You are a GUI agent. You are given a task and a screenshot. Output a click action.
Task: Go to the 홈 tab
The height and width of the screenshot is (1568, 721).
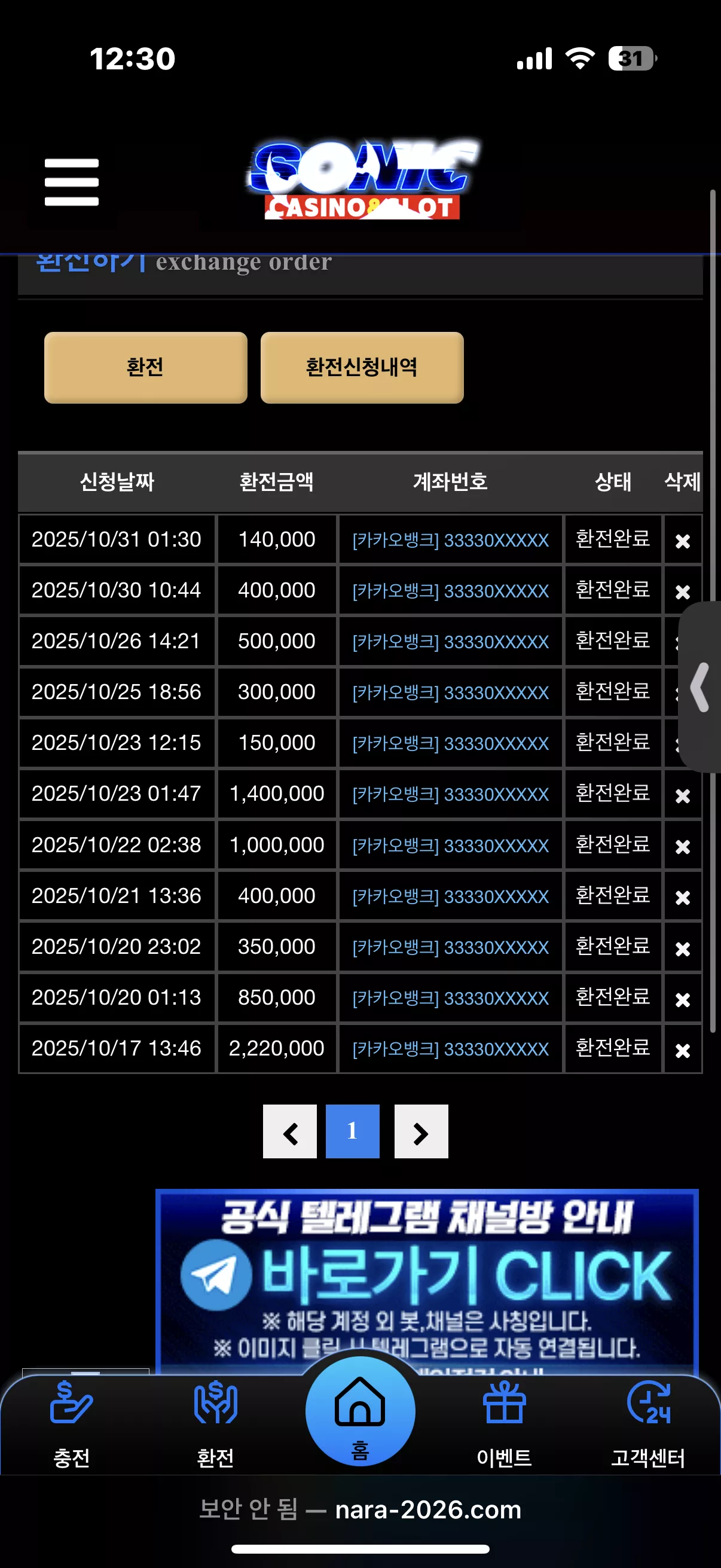click(360, 1411)
